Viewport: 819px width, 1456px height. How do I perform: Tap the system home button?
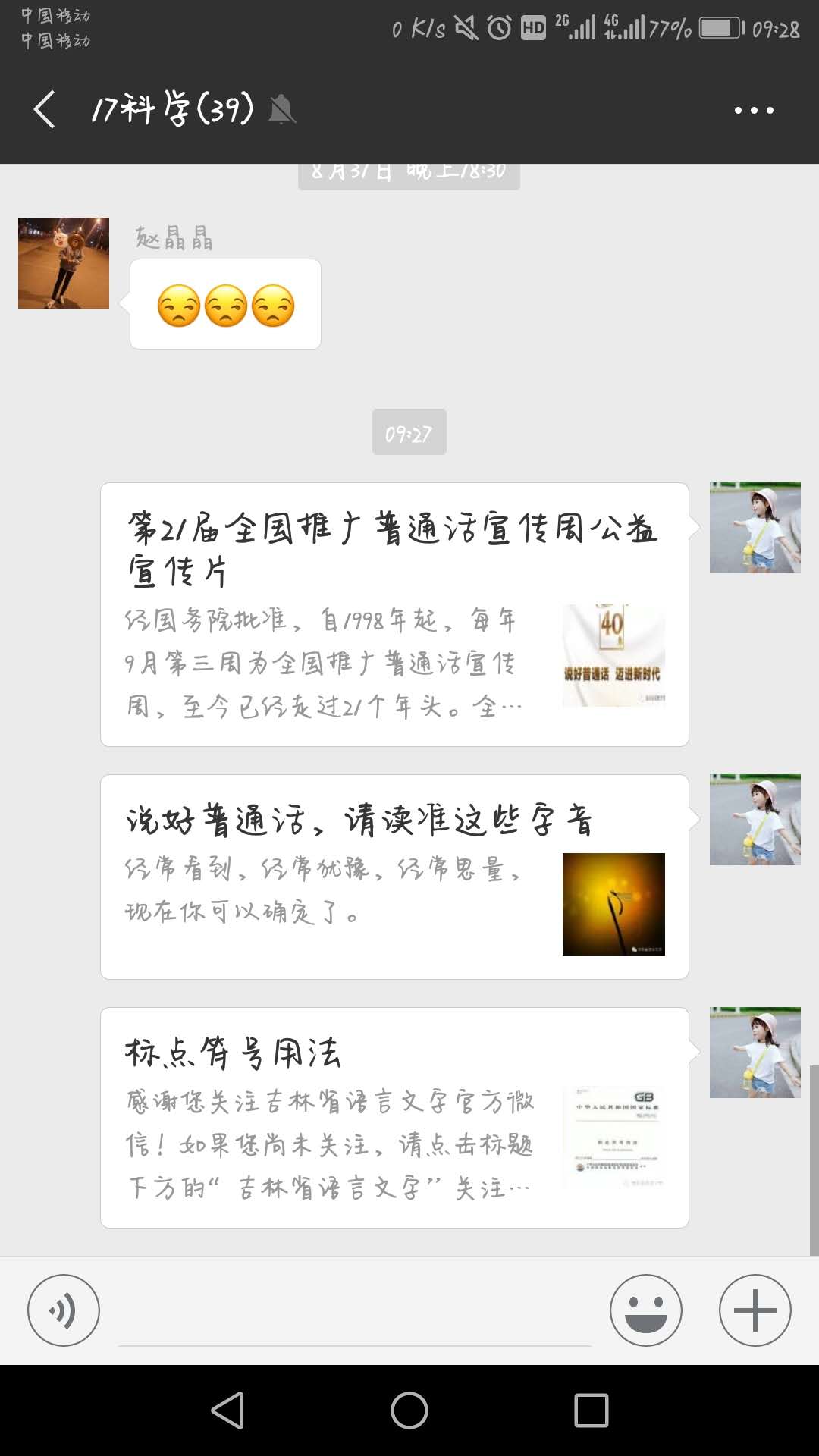click(409, 1410)
